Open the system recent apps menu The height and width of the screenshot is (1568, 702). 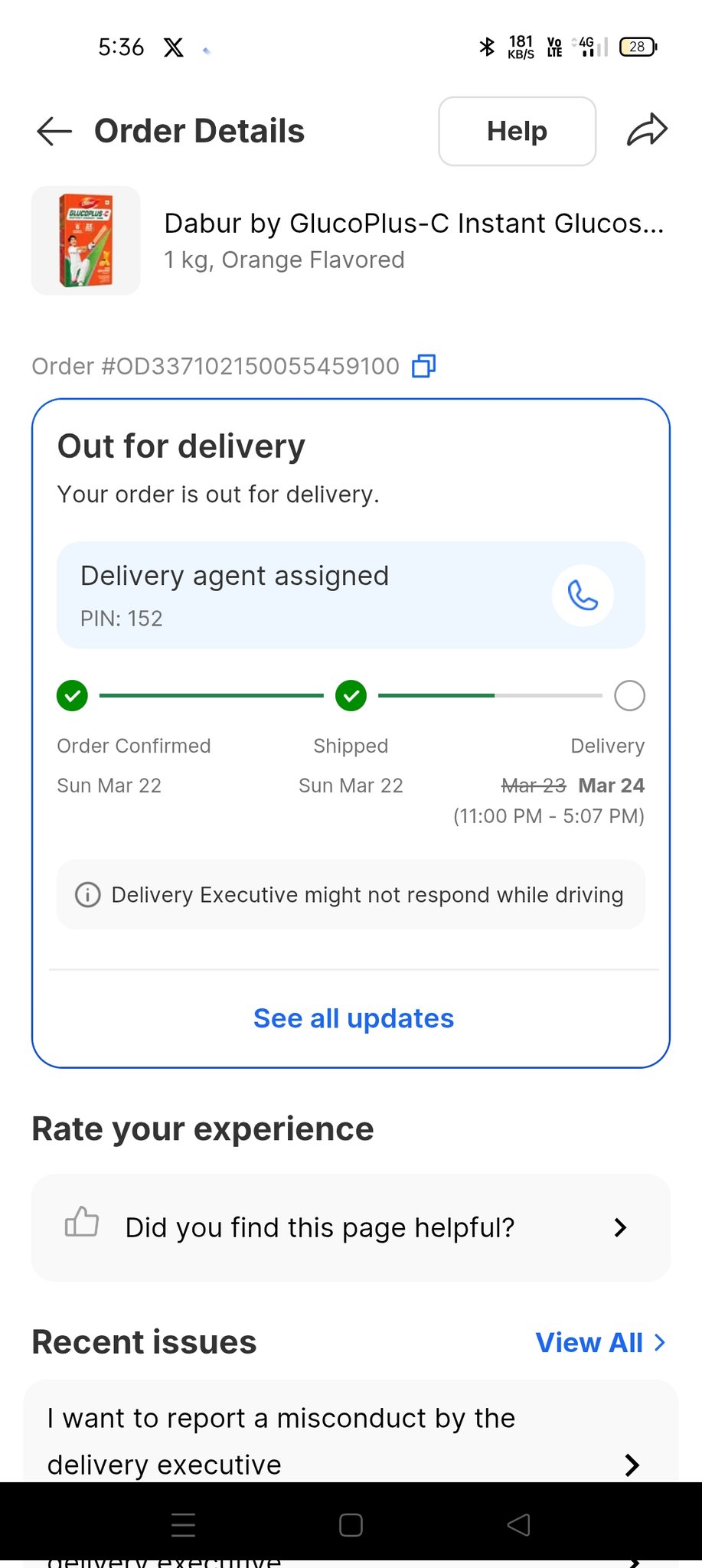[x=183, y=1524]
